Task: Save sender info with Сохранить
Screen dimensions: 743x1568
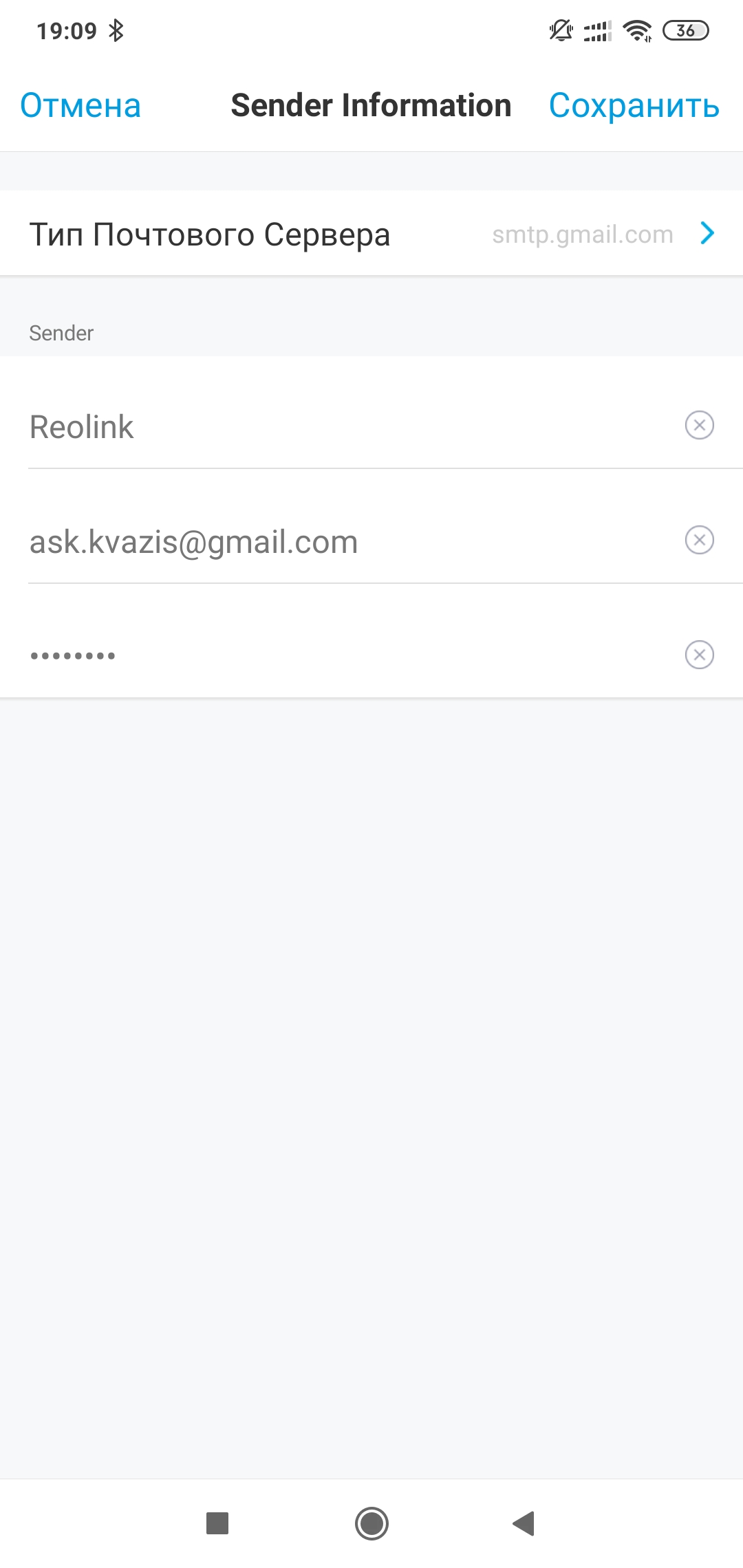Action: (634, 106)
